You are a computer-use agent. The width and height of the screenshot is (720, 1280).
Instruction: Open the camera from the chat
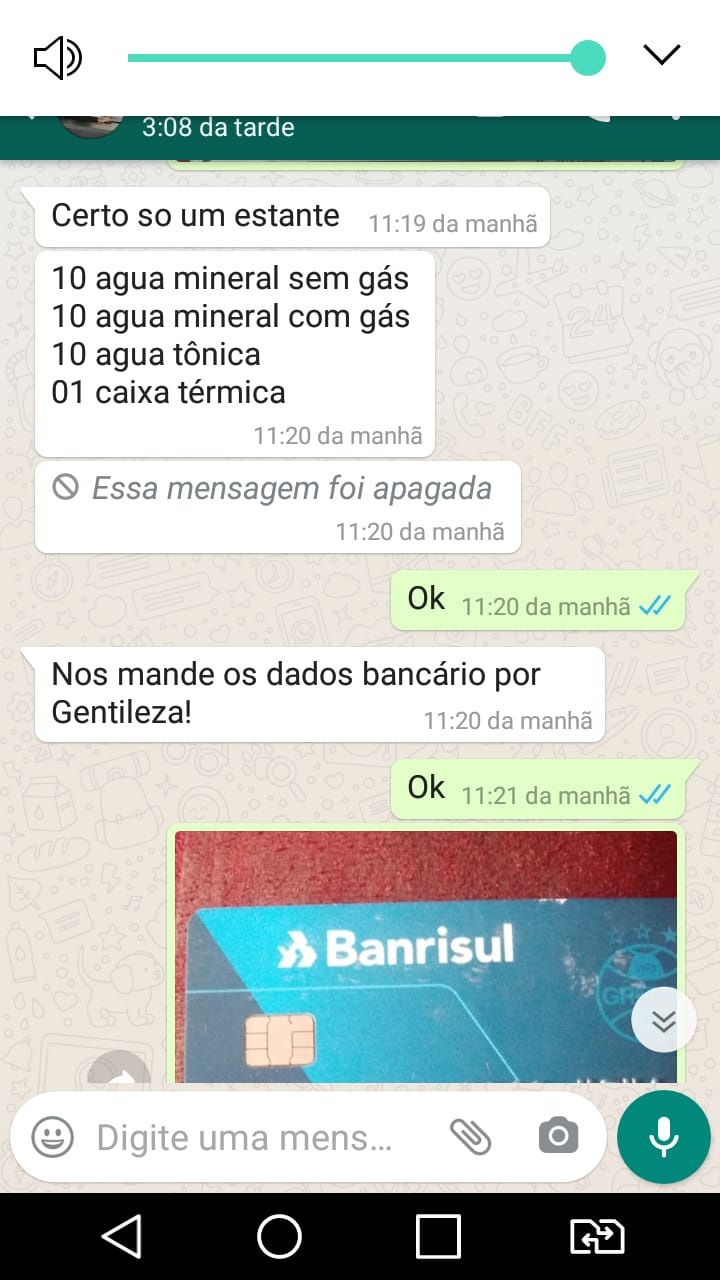coord(558,1136)
